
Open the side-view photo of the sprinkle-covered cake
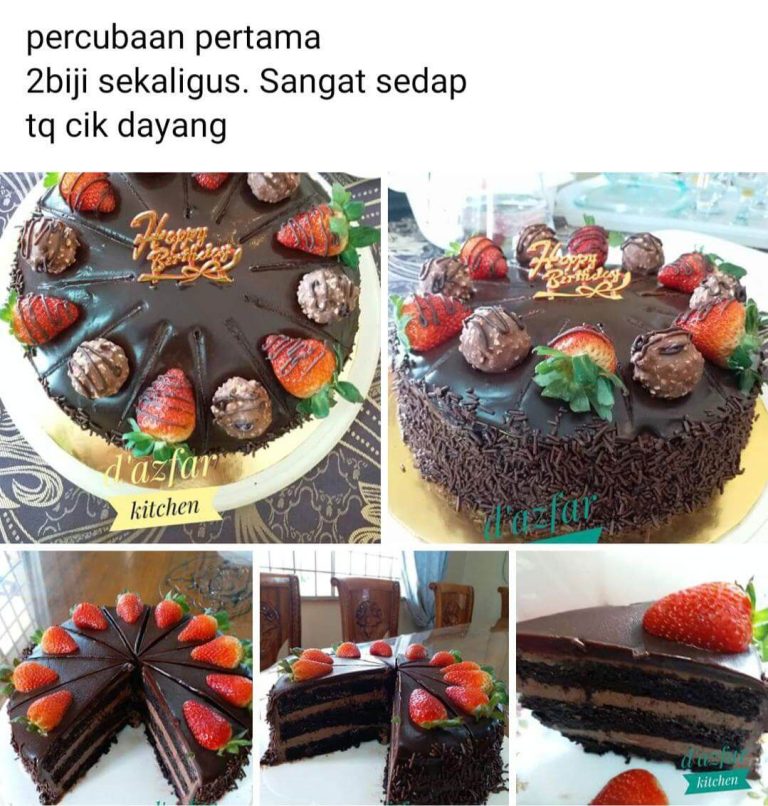(578, 357)
